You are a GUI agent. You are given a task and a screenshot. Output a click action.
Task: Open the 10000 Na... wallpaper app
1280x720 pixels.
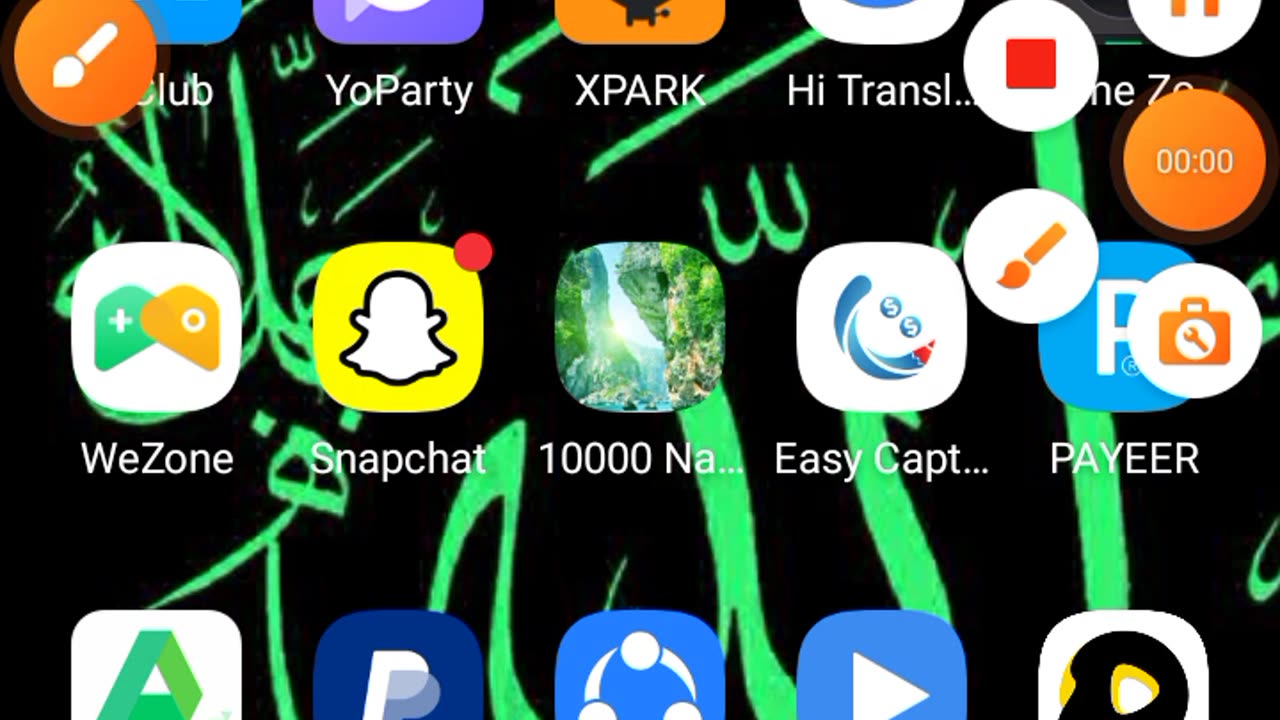640,327
